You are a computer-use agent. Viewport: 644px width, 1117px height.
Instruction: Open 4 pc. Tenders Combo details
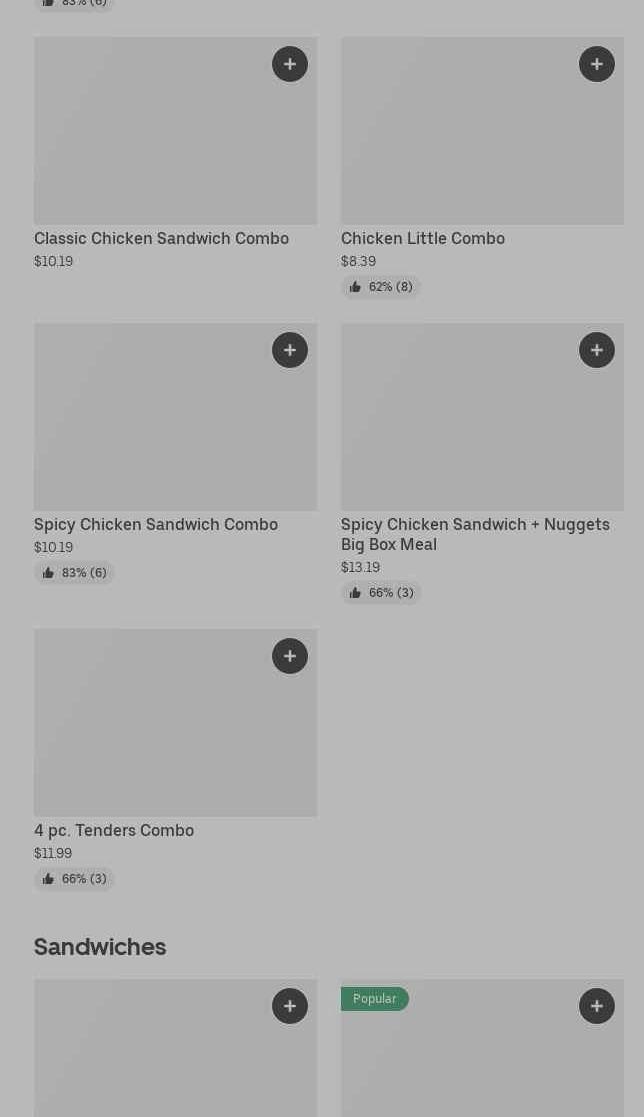click(x=114, y=830)
